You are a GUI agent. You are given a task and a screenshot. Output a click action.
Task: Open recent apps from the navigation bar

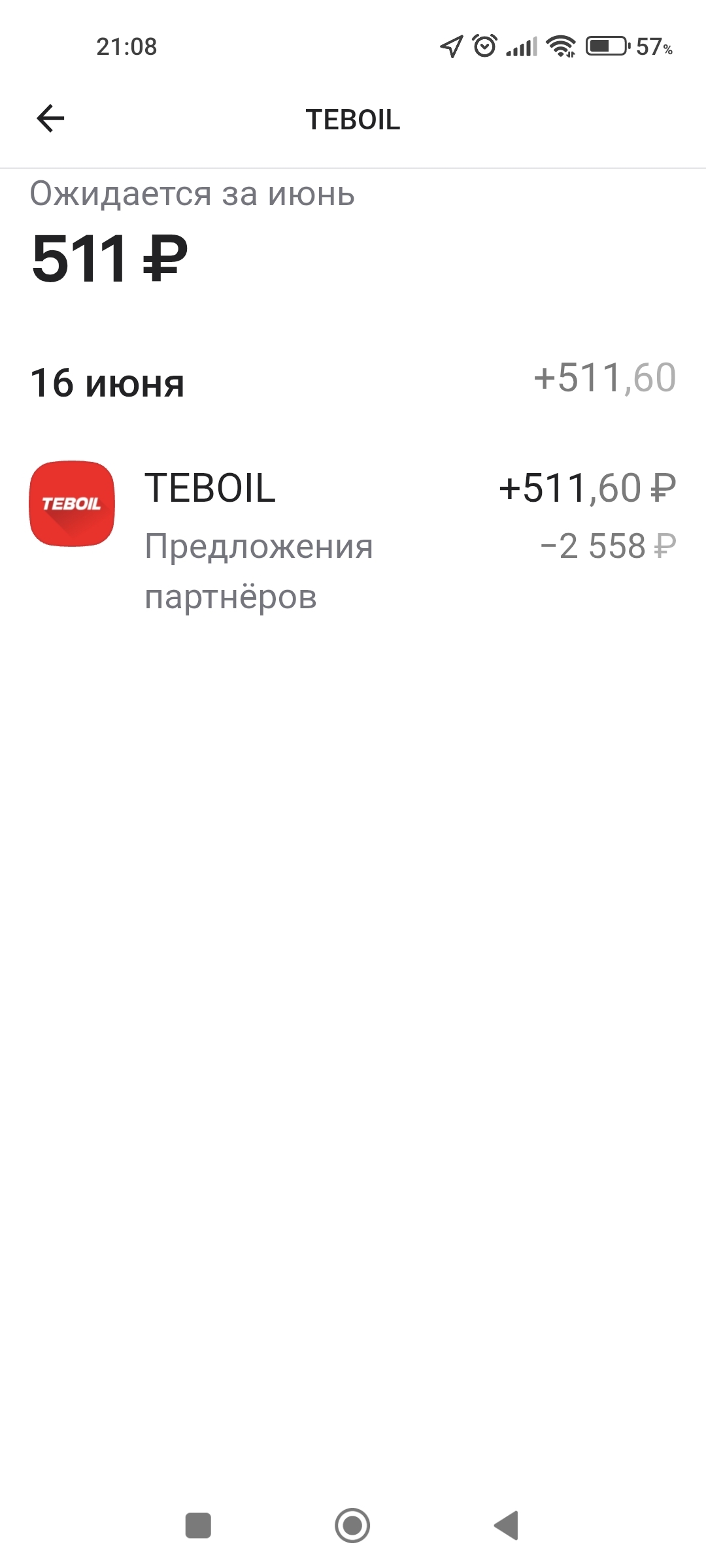[x=198, y=1526]
